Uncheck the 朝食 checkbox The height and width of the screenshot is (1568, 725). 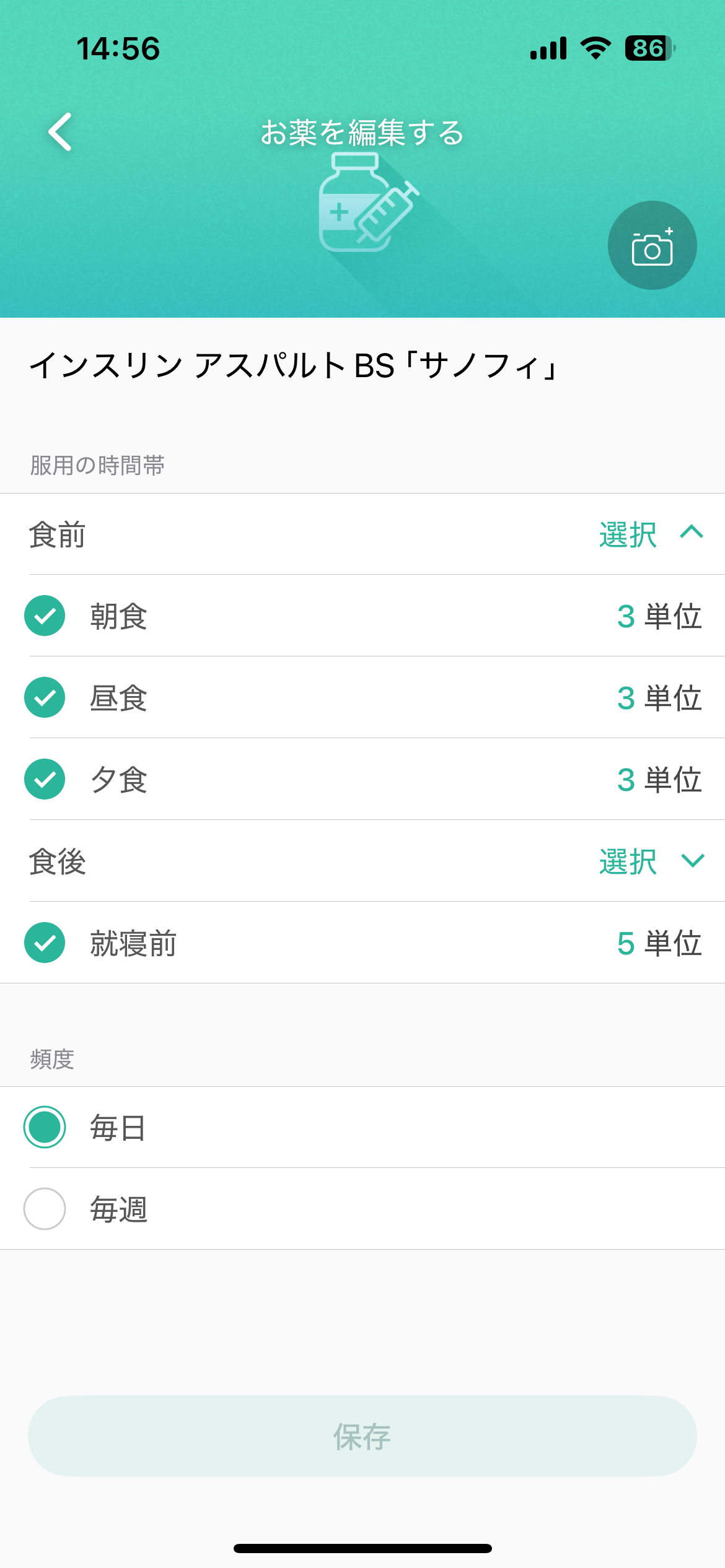point(45,616)
